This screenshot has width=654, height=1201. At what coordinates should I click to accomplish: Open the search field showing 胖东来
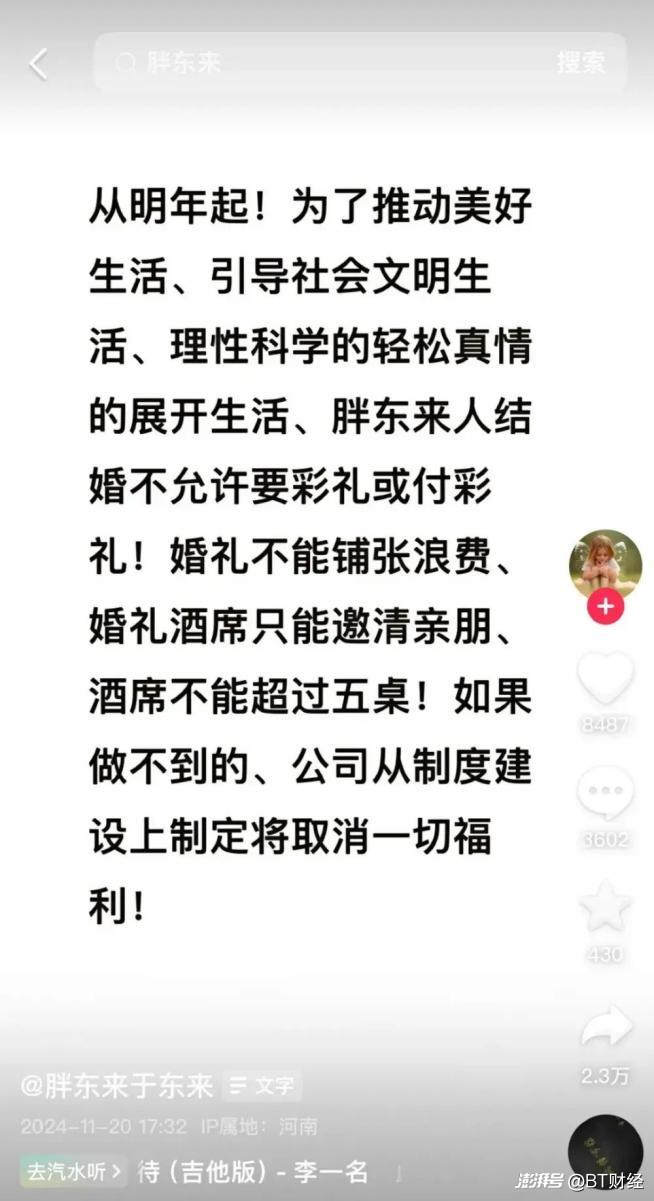click(320, 63)
